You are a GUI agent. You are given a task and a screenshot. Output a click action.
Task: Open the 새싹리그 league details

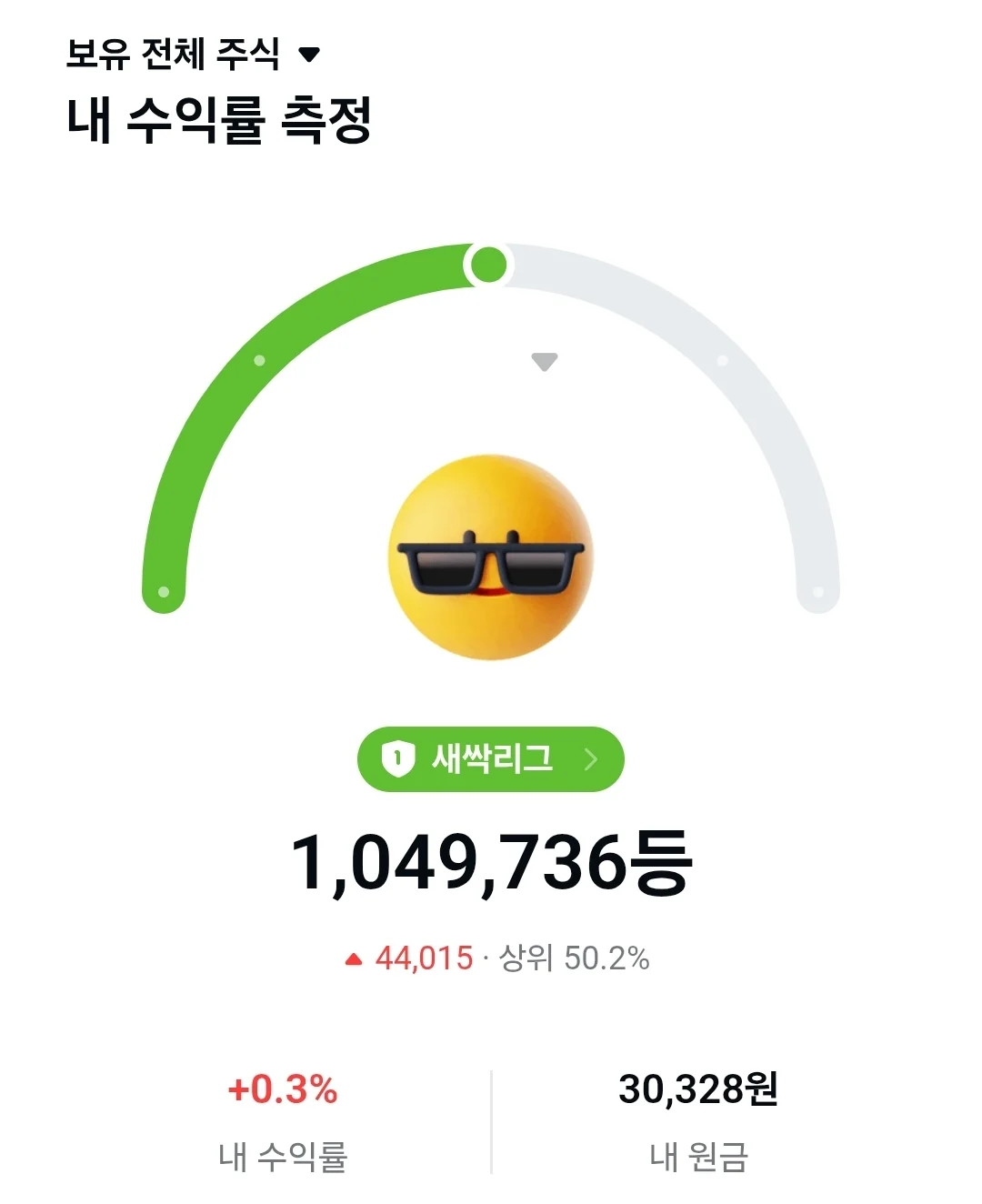[490, 758]
